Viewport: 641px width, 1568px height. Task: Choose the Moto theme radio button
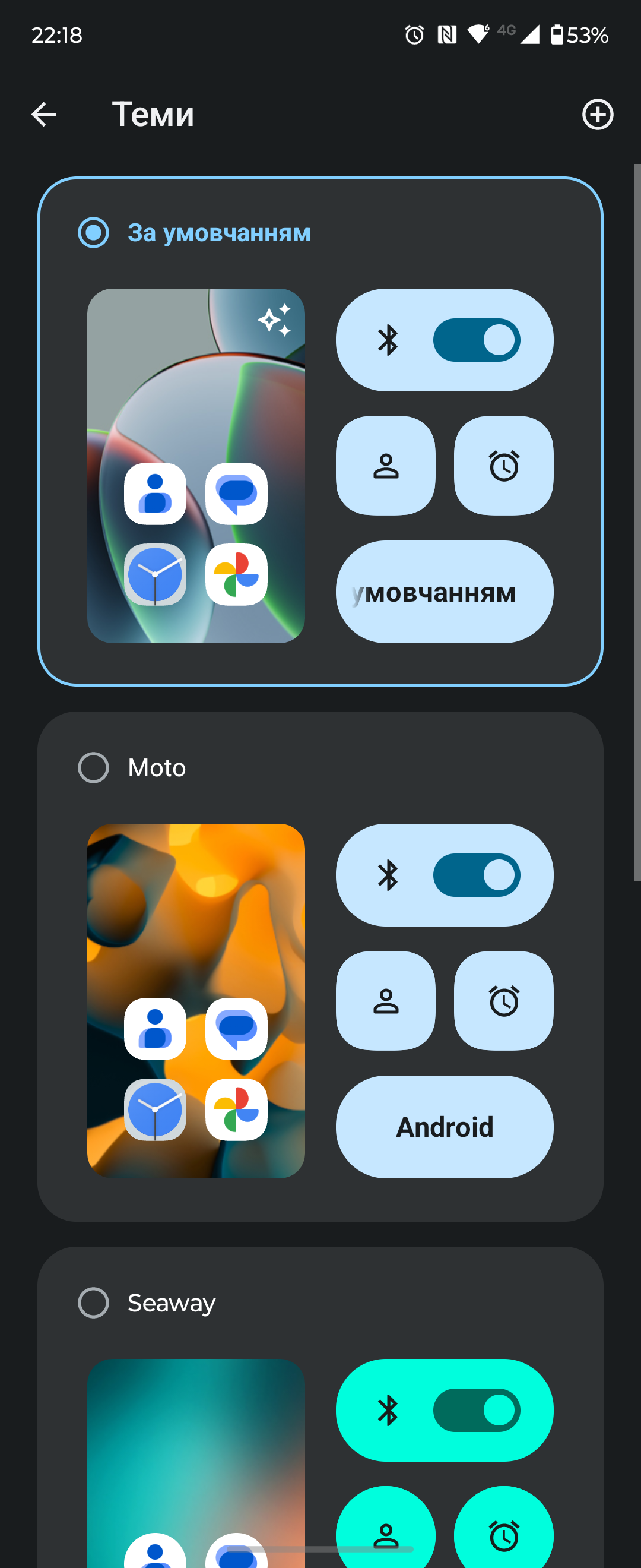tap(94, 767)
